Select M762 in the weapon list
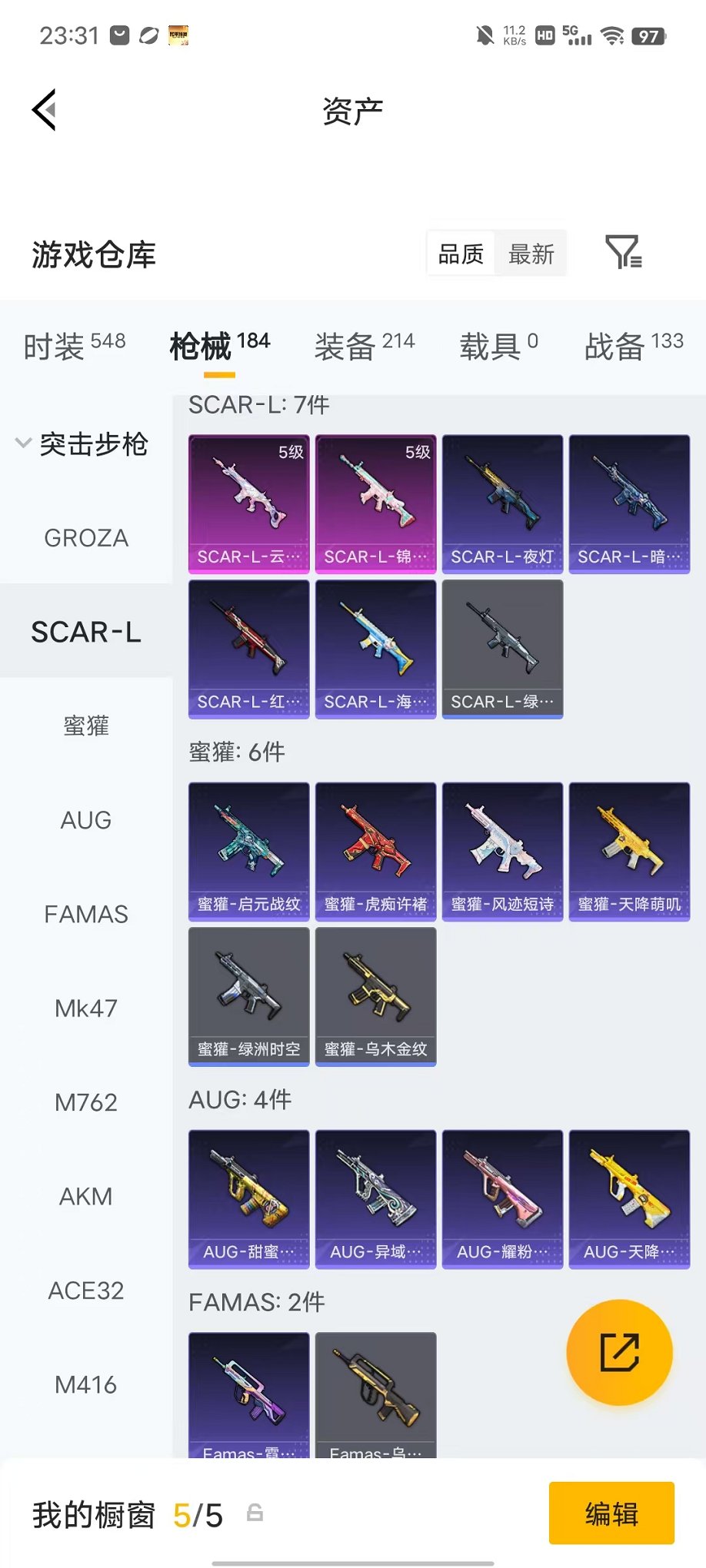706x1568 pixels. [86, 1102]
